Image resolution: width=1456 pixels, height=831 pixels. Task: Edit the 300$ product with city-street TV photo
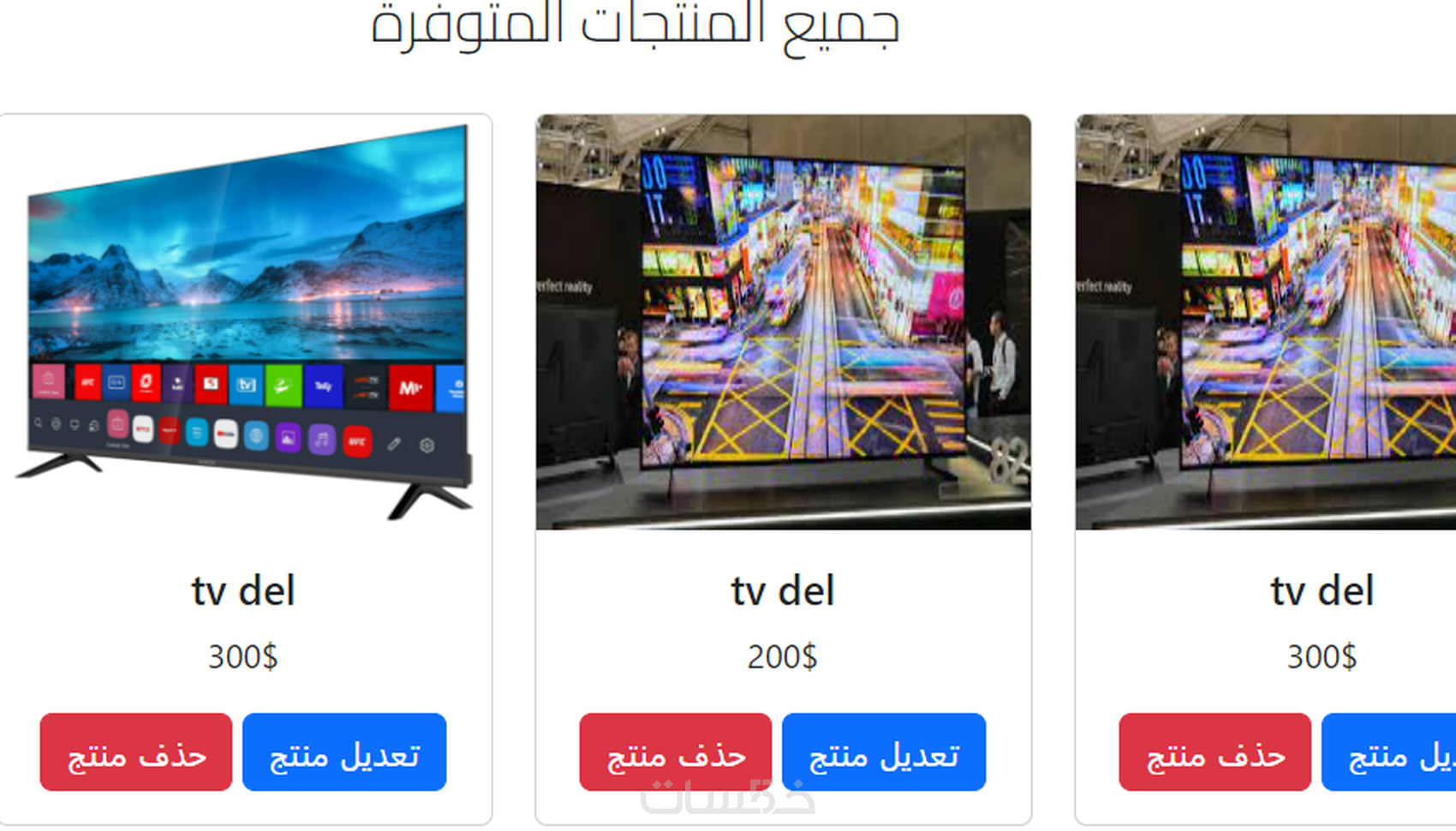1389,752
